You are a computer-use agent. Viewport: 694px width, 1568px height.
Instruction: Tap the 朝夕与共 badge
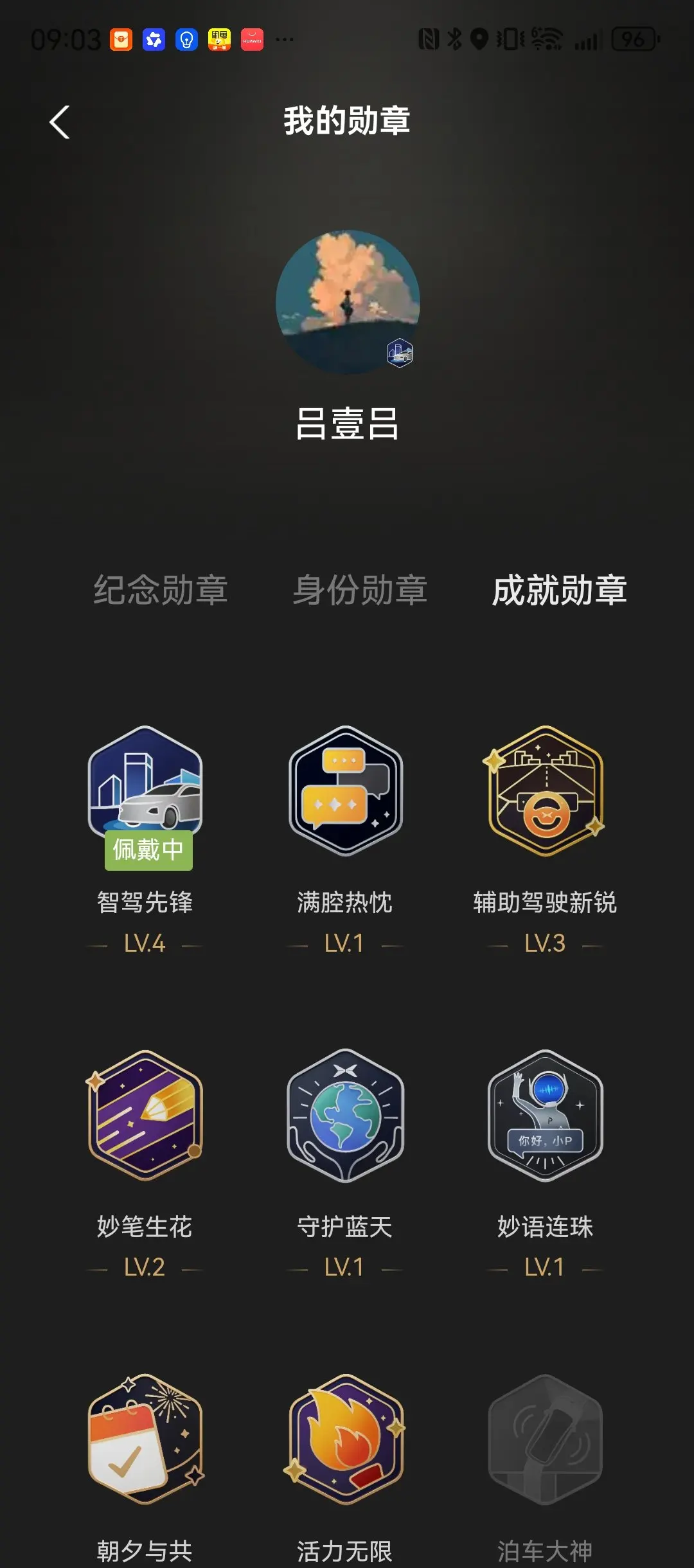click(145, 1439)
